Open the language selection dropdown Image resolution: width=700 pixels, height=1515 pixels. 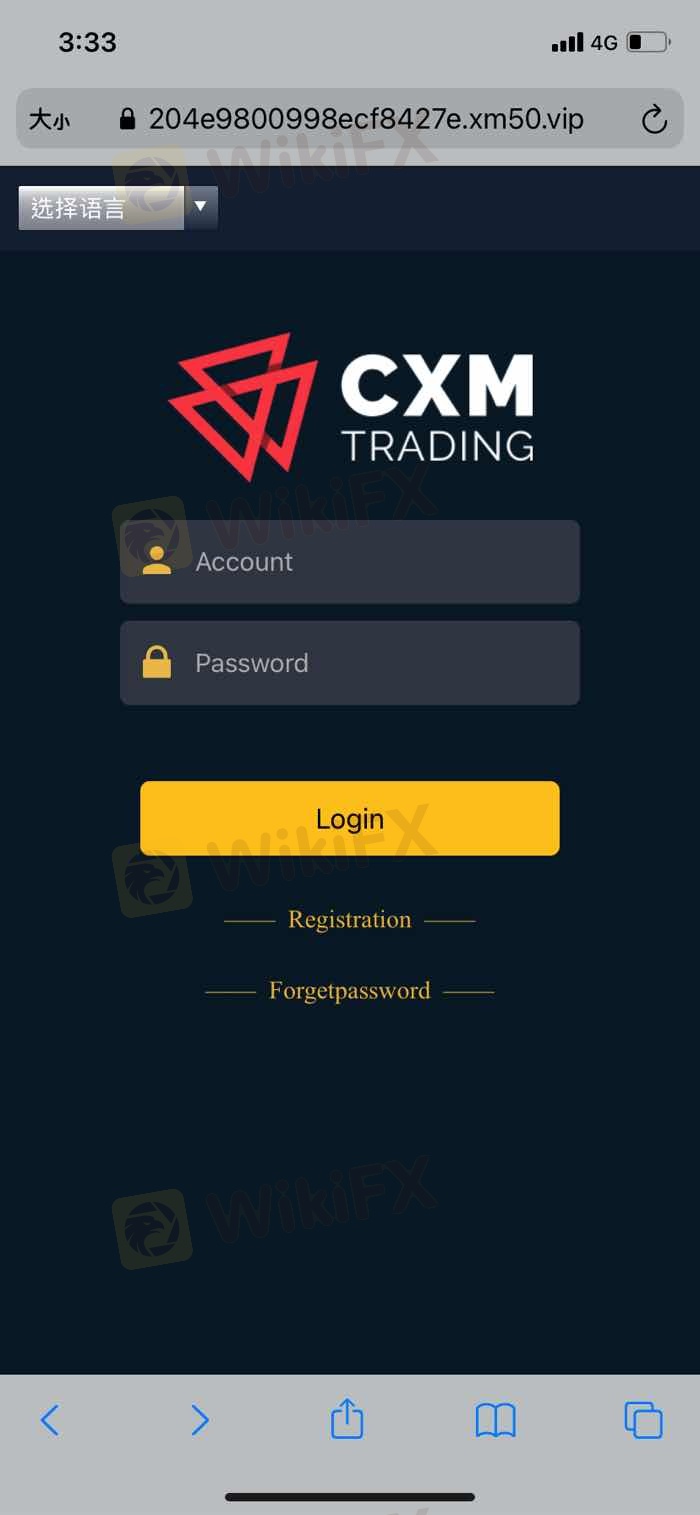click(x=118, y=207)
